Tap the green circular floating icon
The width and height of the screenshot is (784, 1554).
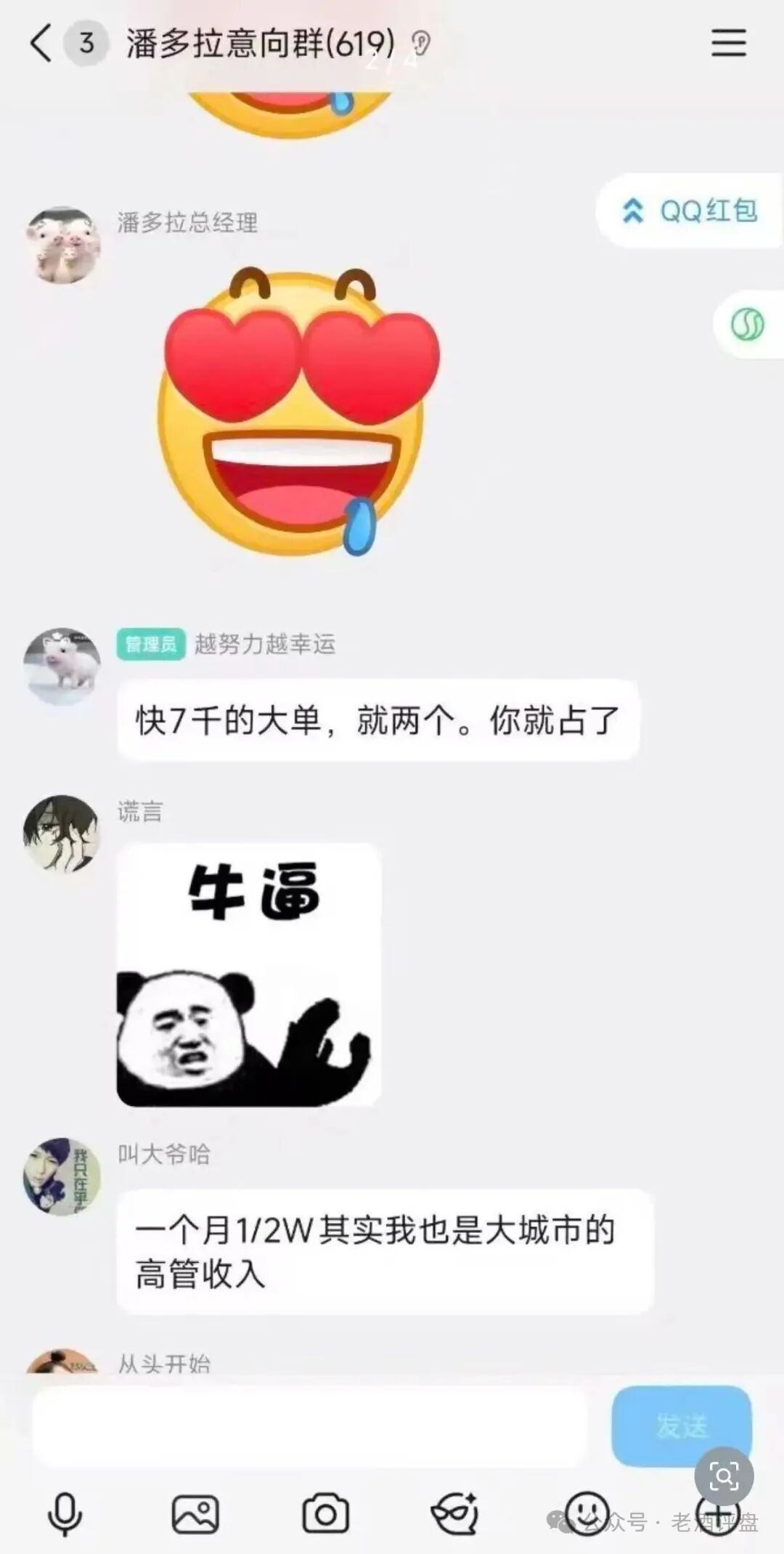pyautogui.click(x=747, y=324)
